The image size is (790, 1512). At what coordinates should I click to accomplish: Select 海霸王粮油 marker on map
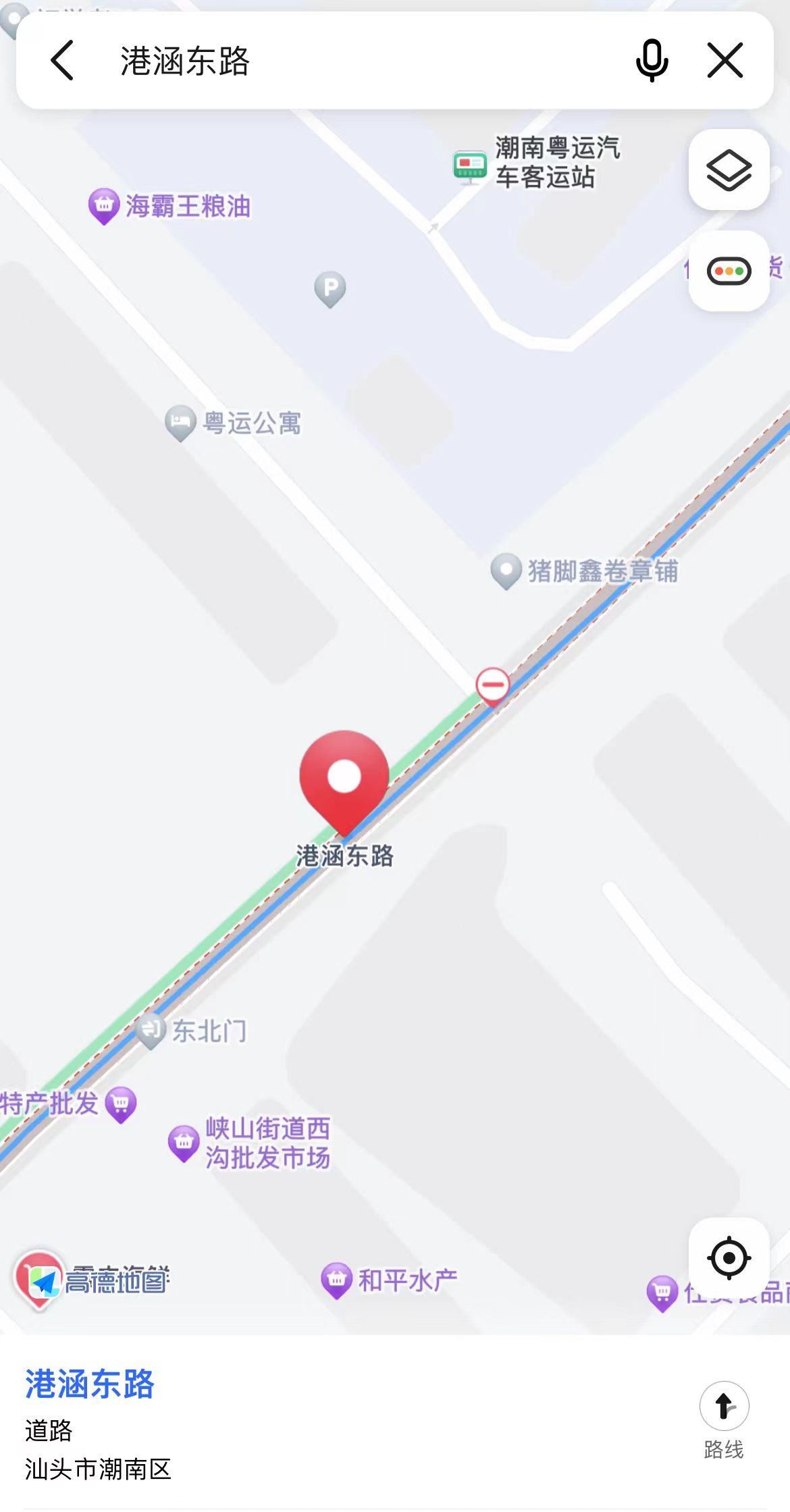point(104,205)
